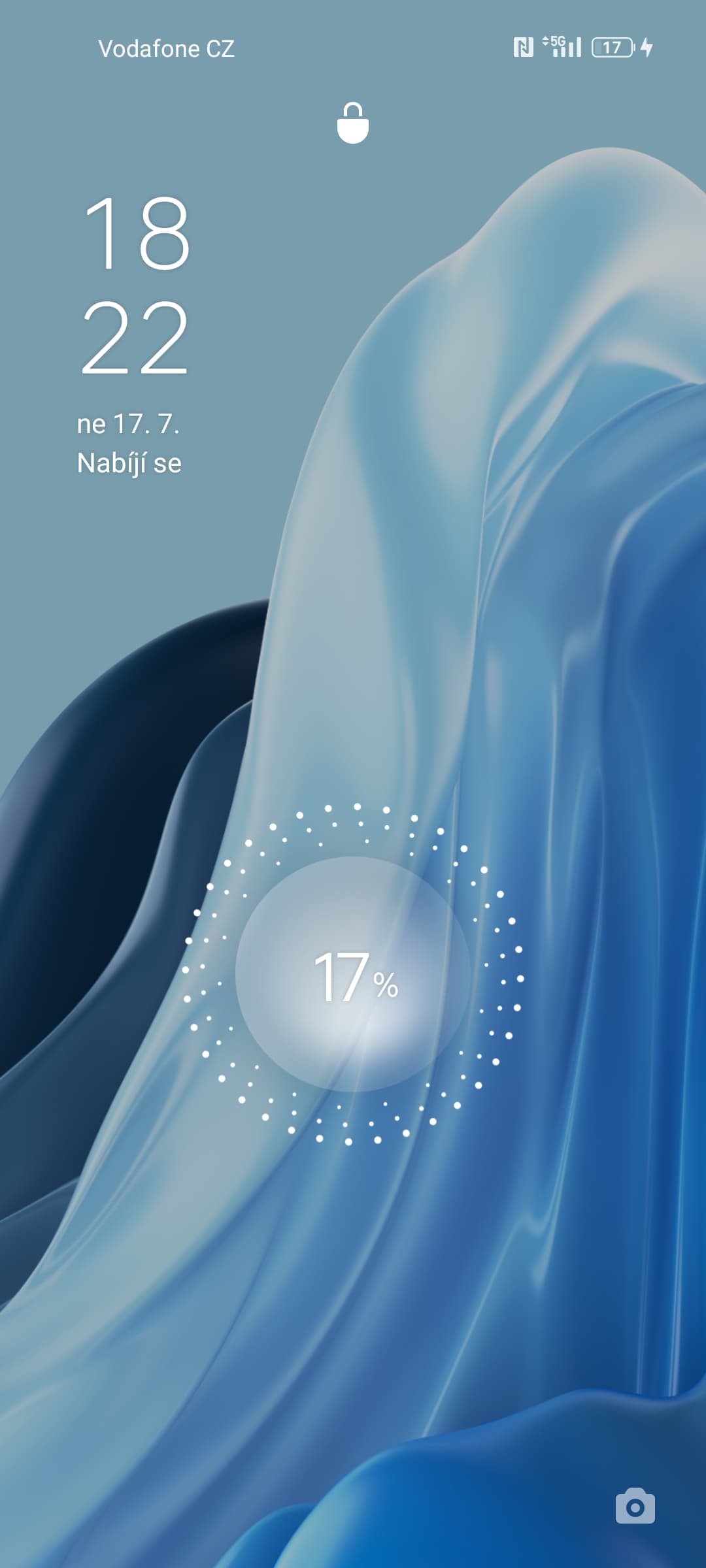
Task: Open the camera shortcut icon
Action: click(635, 1506)
